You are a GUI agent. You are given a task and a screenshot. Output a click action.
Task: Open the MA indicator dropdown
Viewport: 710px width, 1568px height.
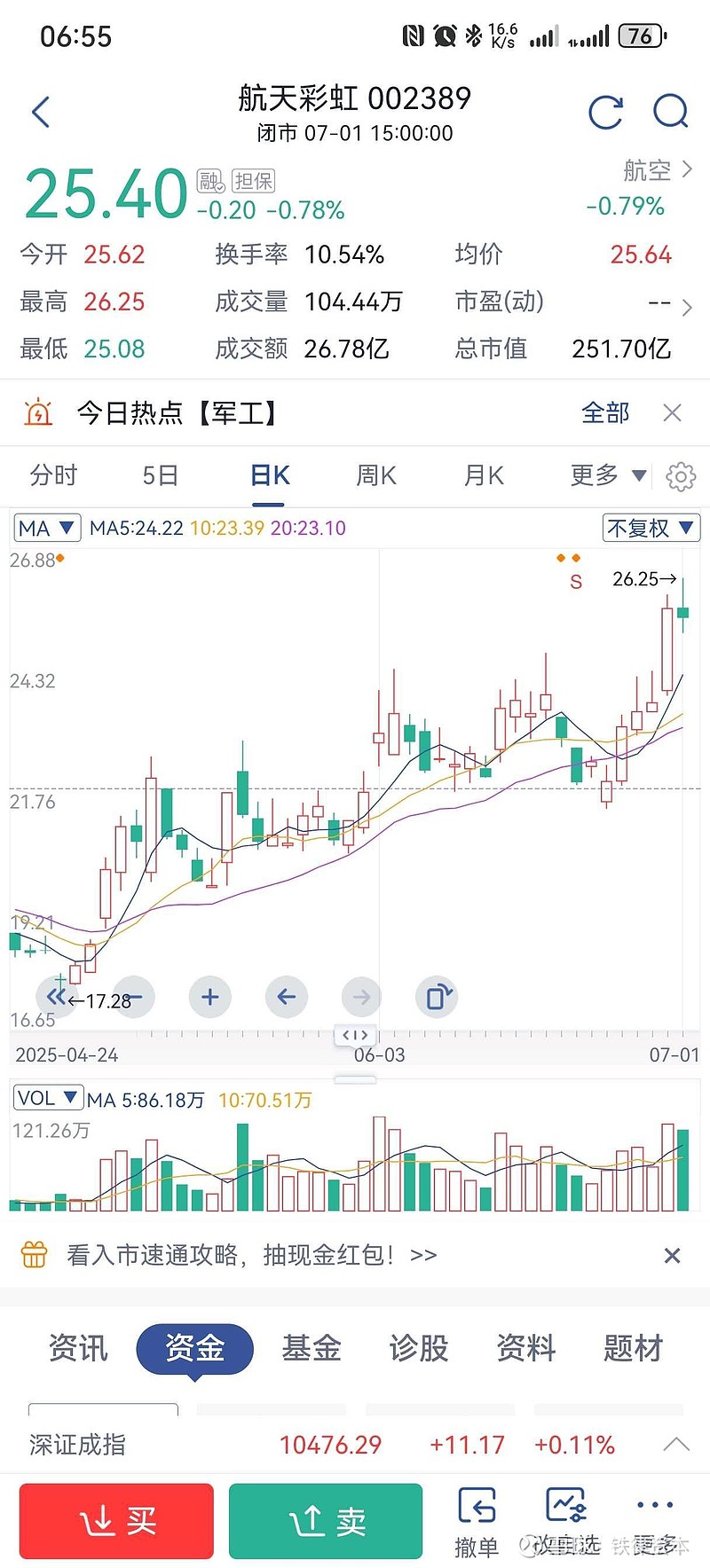pyautogui.click(x=47, y=528)
